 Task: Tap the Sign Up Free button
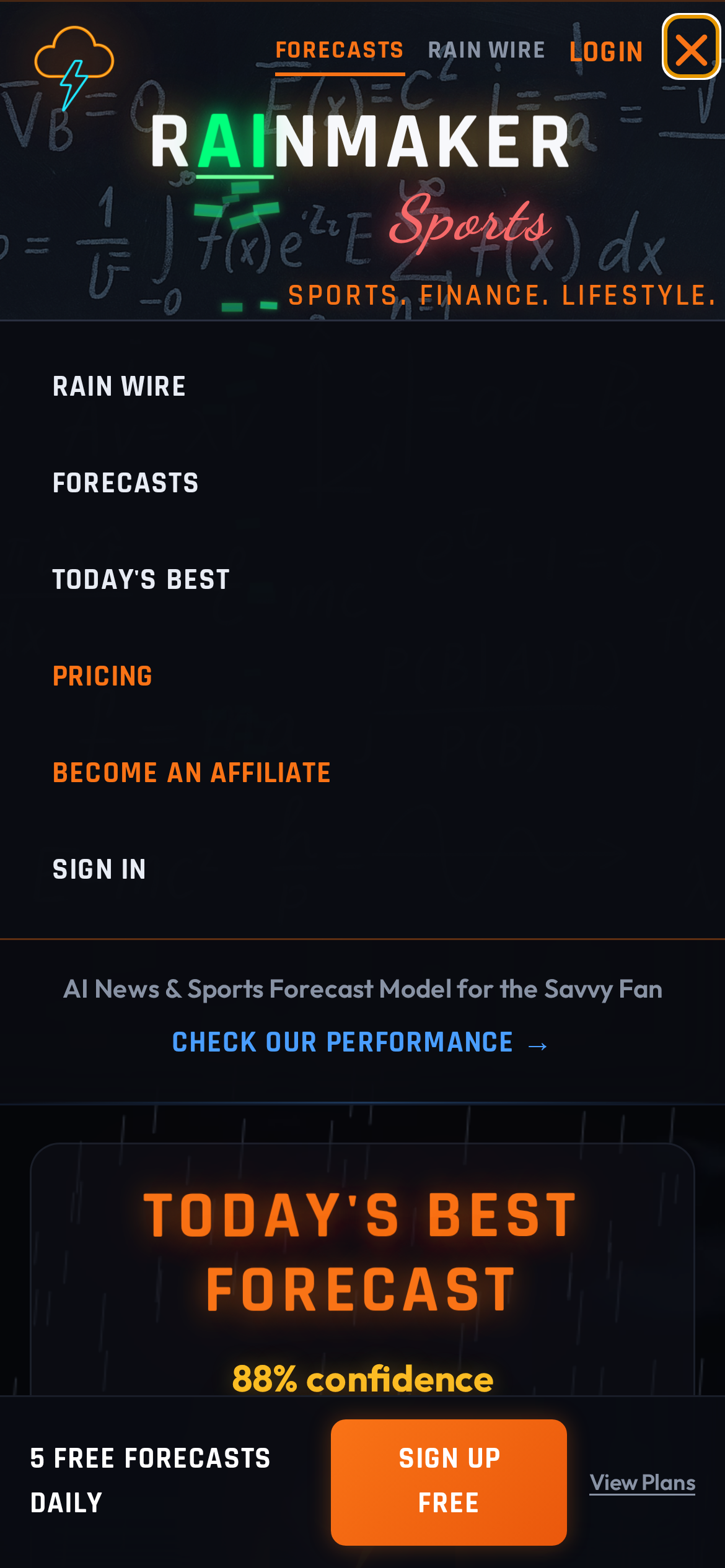449,1481
